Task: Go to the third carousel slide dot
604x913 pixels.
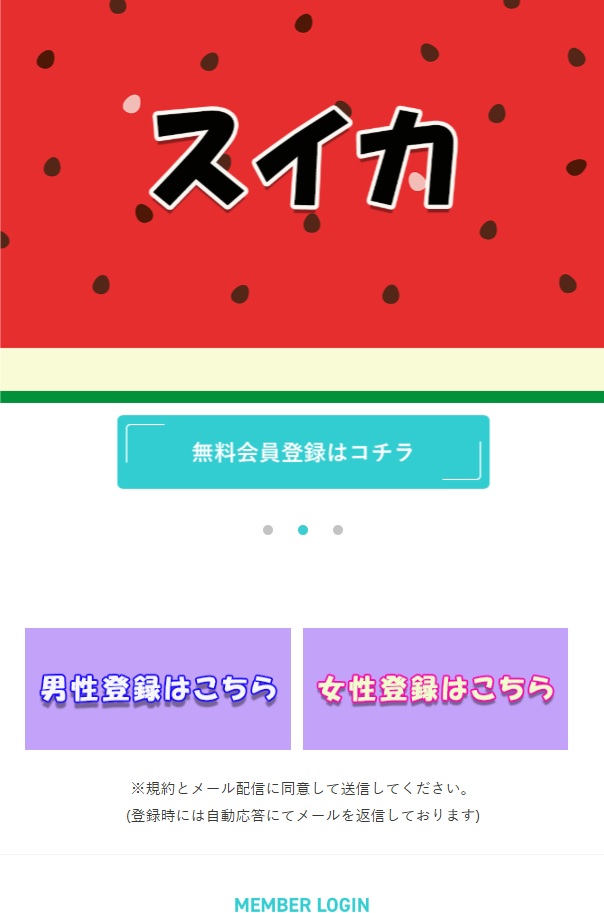Action: point(338,530)
